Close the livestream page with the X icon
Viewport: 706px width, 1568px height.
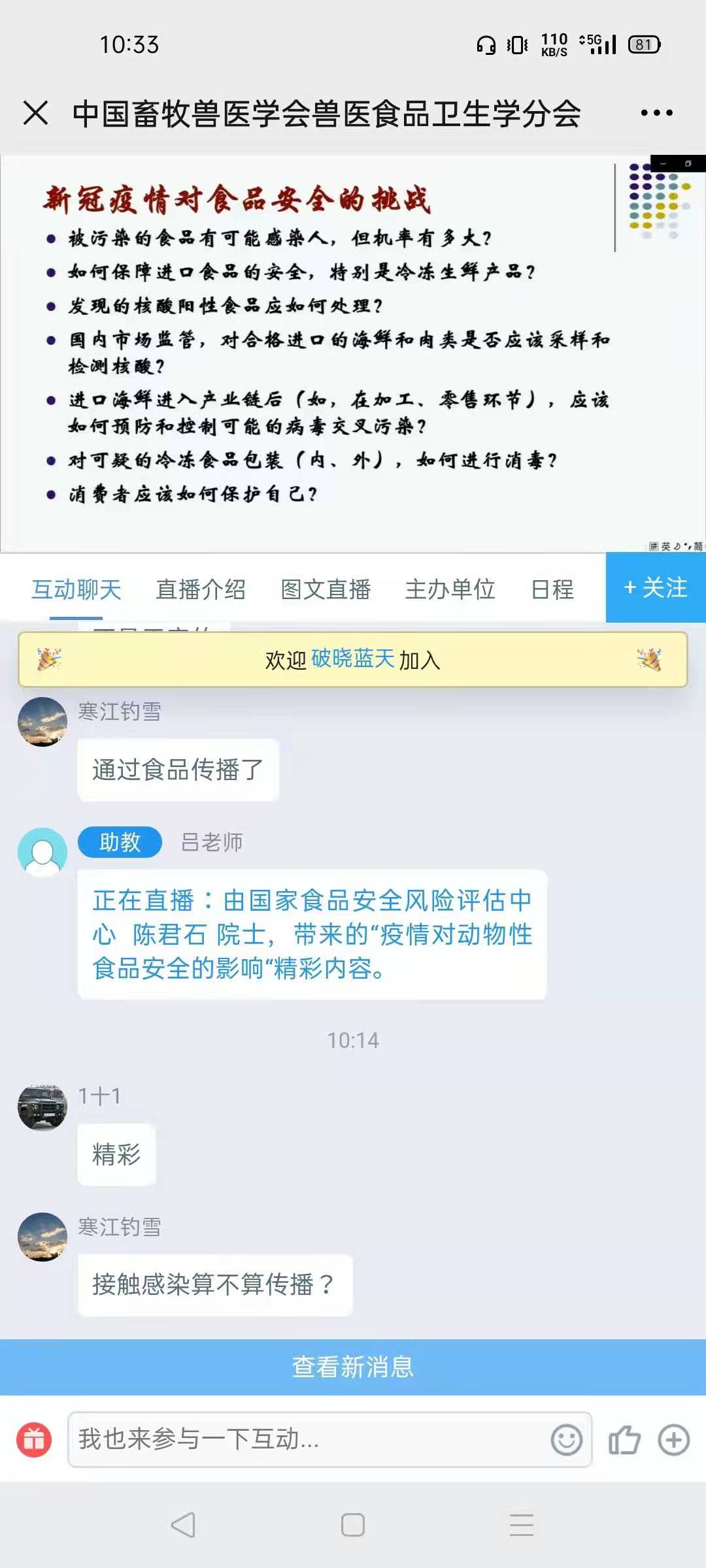[x=36, y=114]
